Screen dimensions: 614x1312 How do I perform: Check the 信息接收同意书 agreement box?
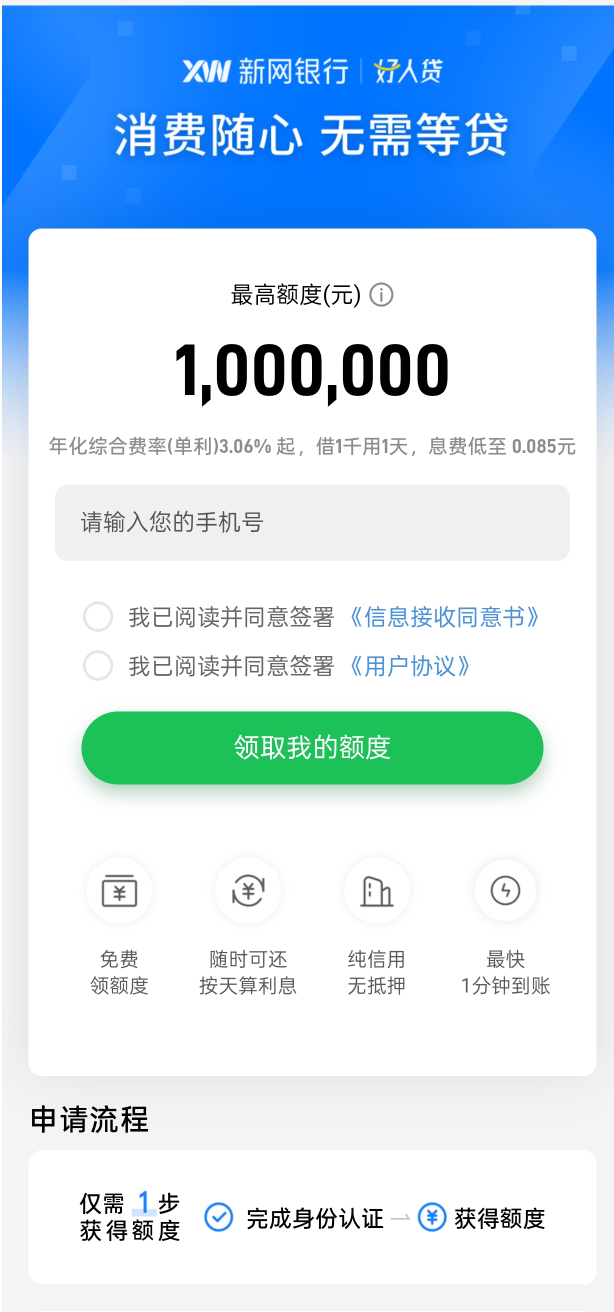coord(98,617)
